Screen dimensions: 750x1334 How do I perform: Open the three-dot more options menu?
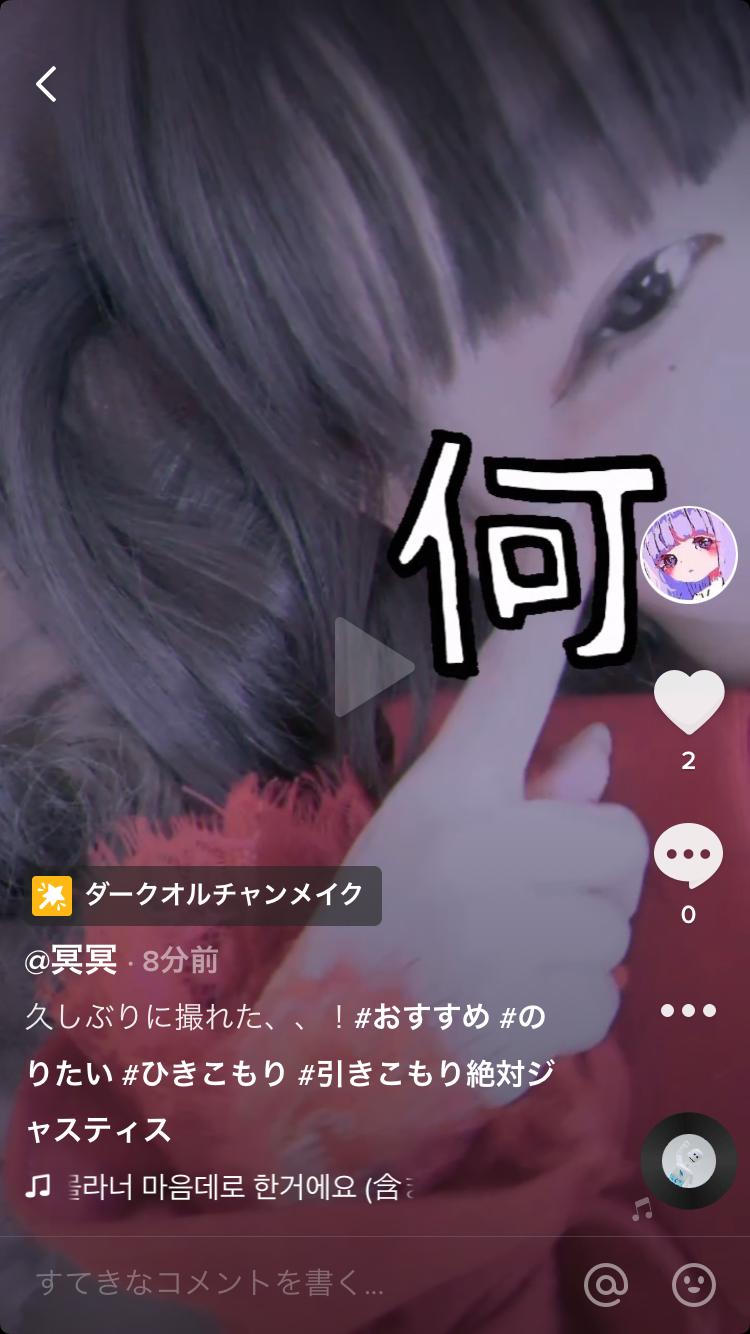(x=688, y=1010)
